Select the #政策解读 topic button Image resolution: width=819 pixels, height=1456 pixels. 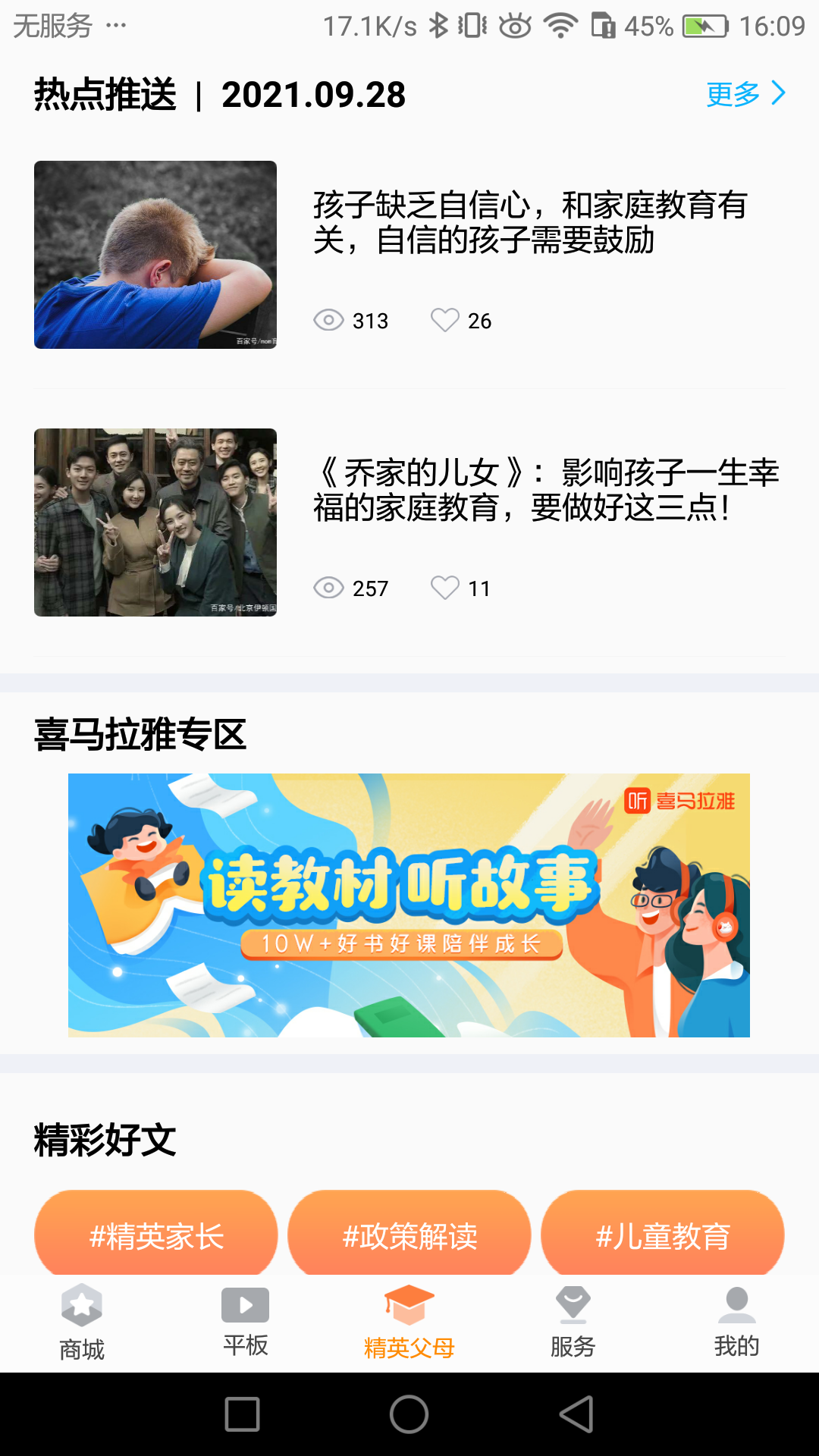(x=409, y=1234)
